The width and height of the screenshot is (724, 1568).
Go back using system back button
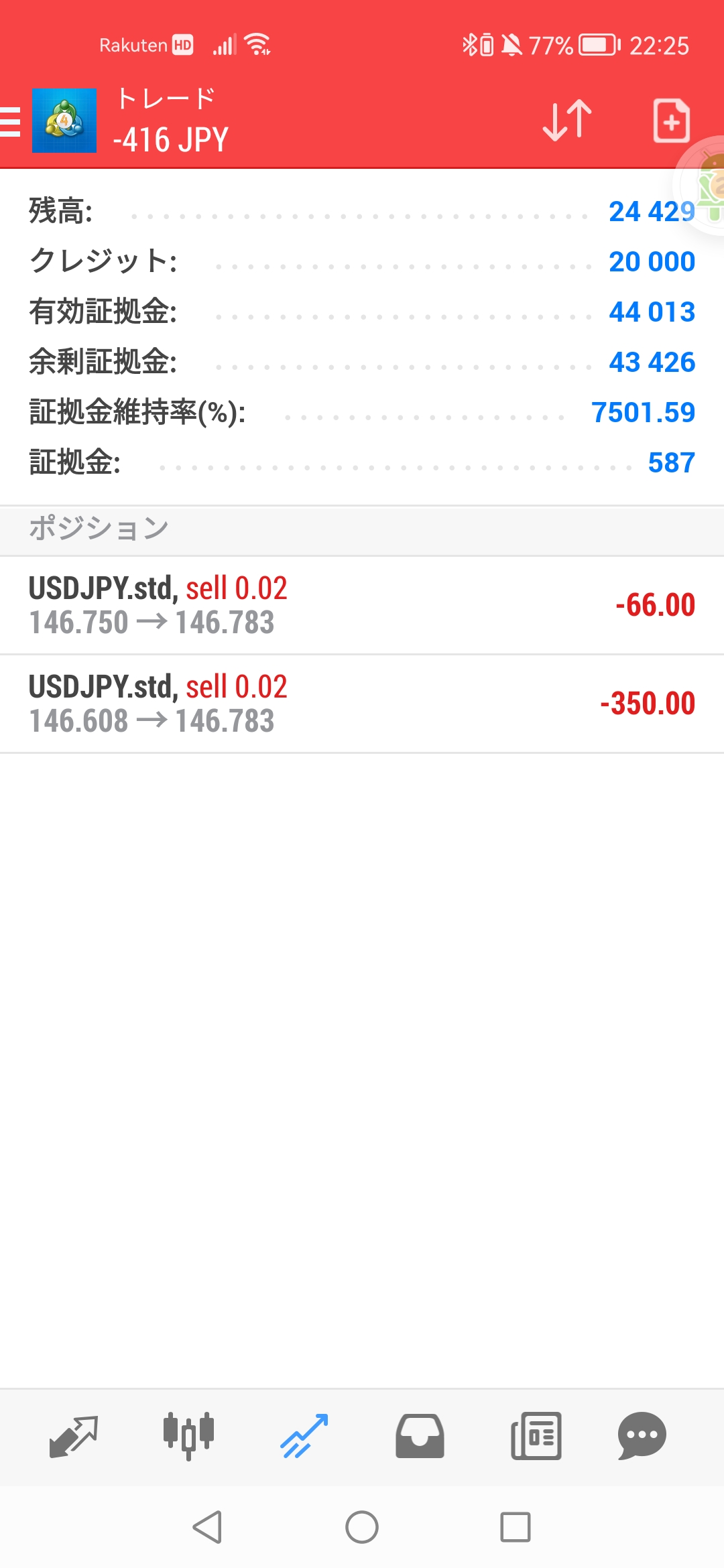pos(208,1527)
